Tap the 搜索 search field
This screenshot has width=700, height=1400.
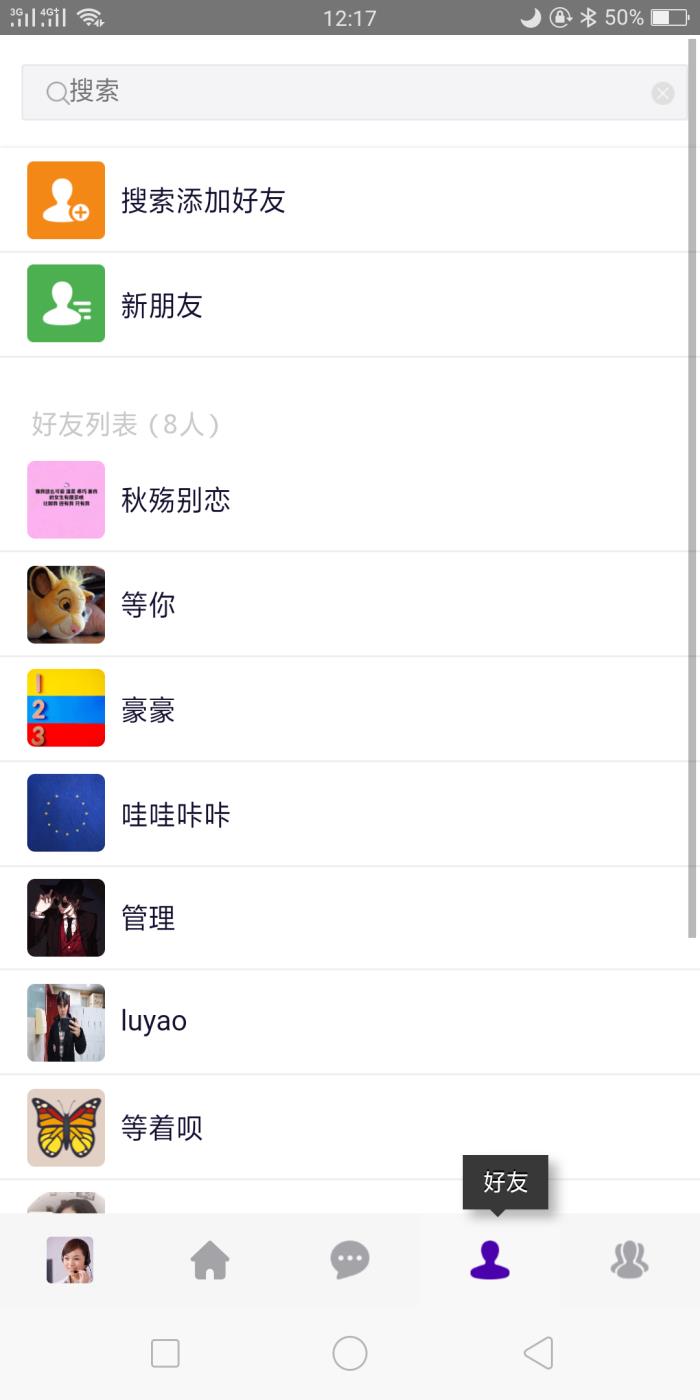tap(340, 93)
